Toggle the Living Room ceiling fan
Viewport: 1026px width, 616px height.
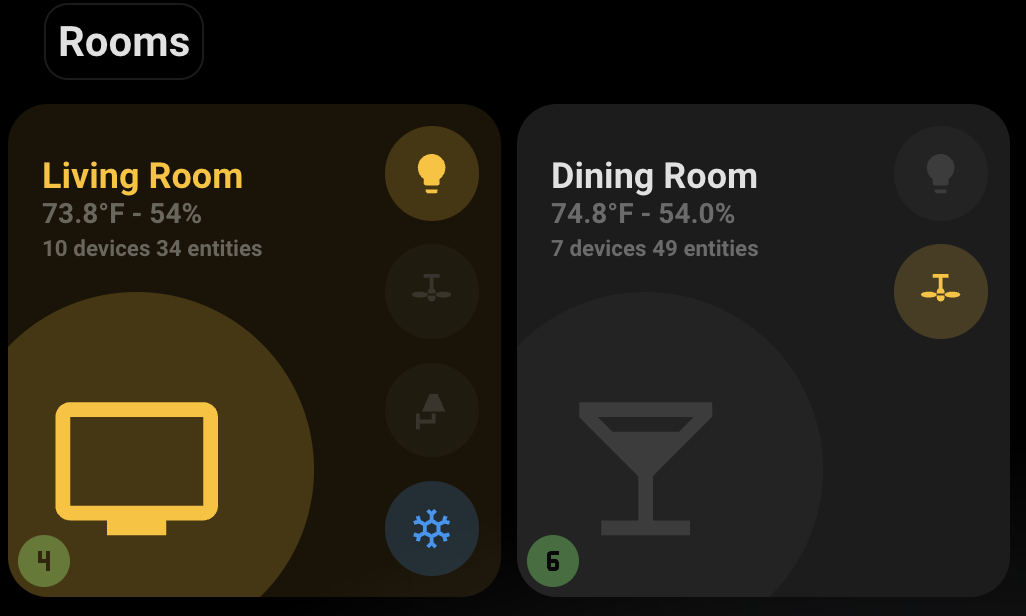coord(432,291)
